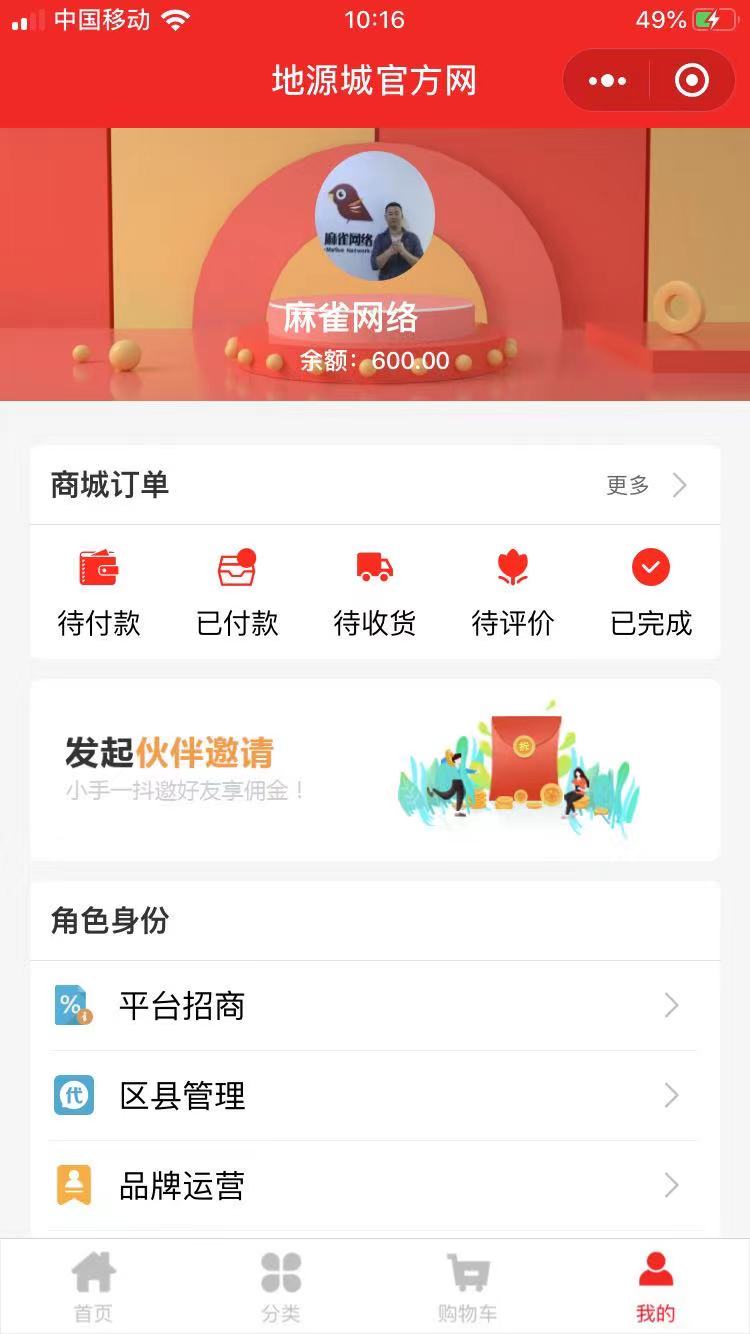Tap the 麻雀网络 profile avatar
Screen dimensions: 750x1334
click(x=375, y=216)
